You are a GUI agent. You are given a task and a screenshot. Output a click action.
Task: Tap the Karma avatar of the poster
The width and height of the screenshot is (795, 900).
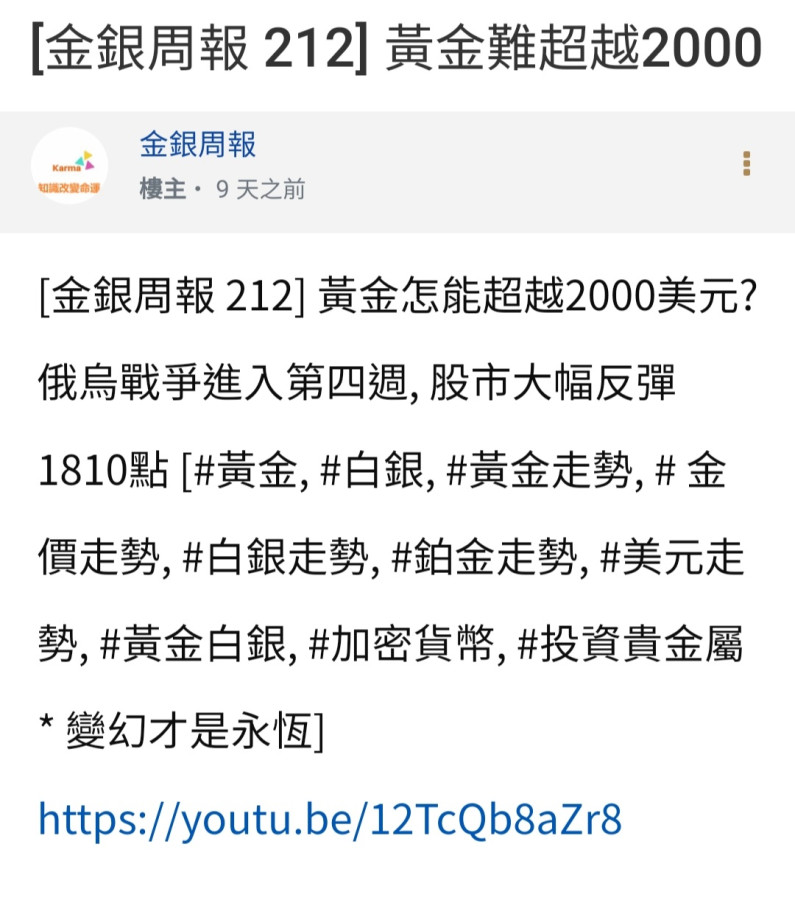coord(69,166)
